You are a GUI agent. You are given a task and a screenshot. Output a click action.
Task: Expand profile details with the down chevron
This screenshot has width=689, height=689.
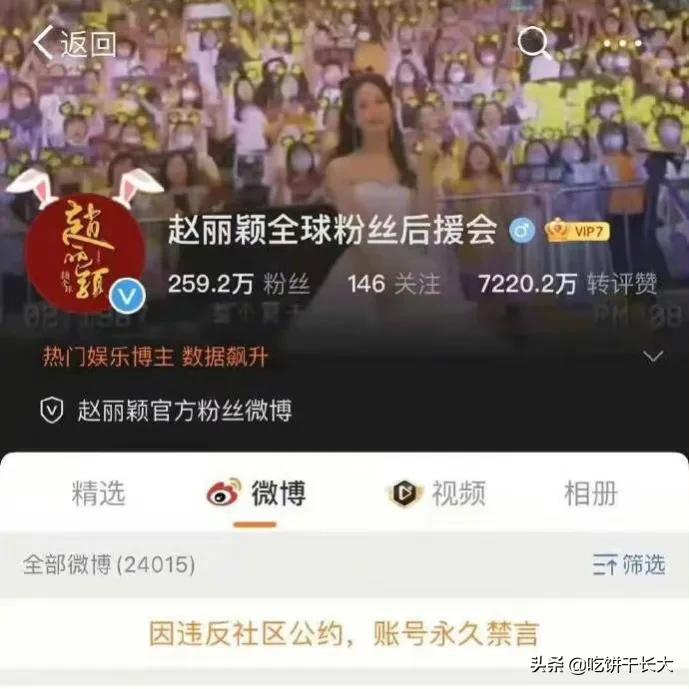[x=653, y=356]
